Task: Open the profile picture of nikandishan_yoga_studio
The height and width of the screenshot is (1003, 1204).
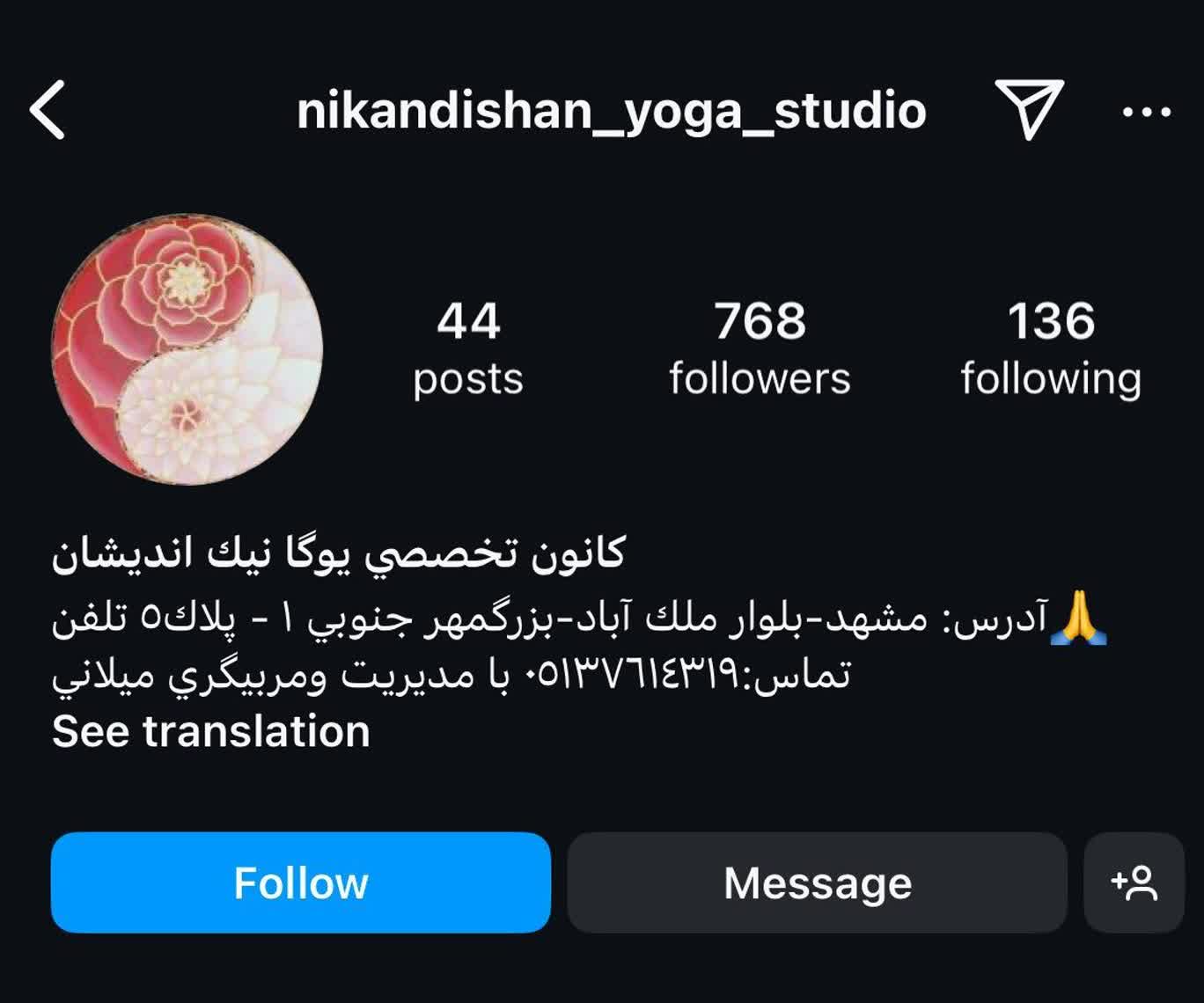Action: (x=187, y=349)
